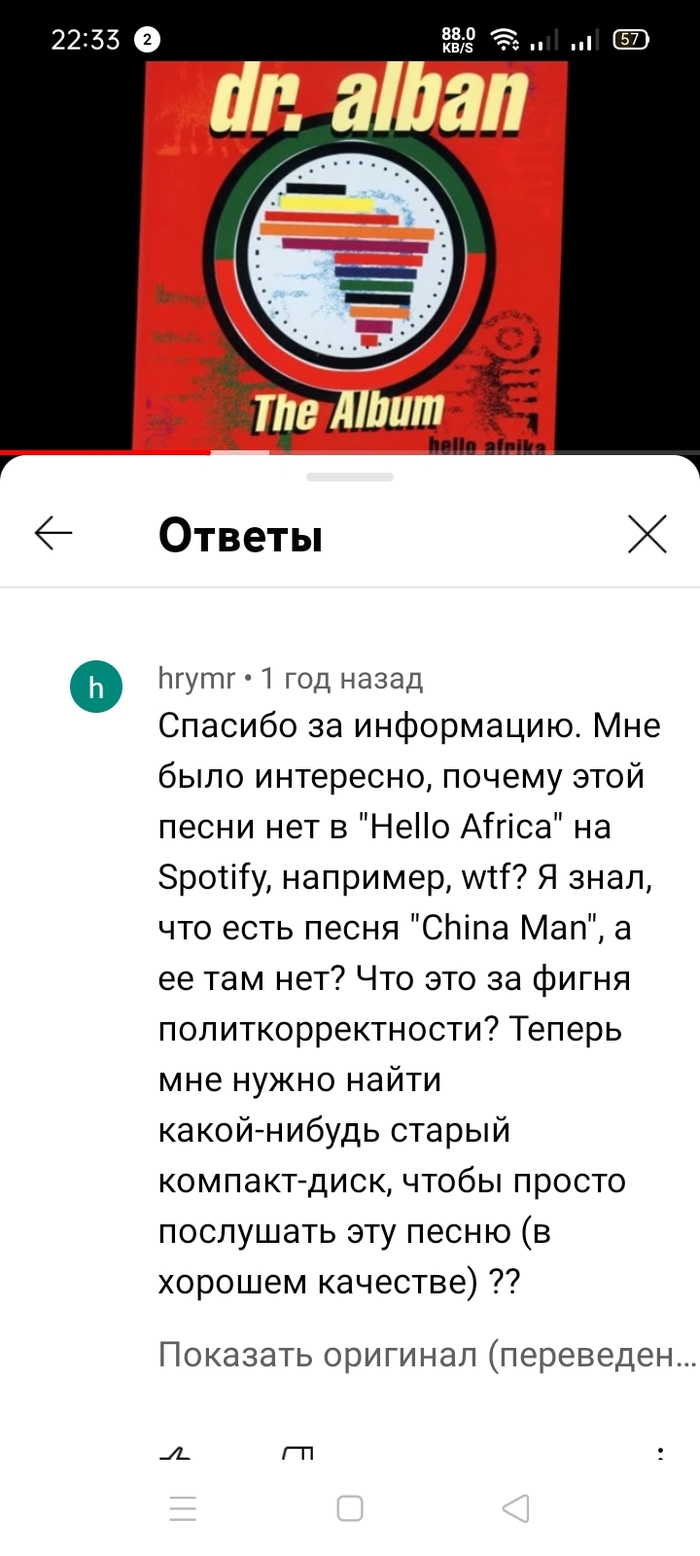Go to the system home screen
The image size is (700, 1556).
[x=350, y=1508]
